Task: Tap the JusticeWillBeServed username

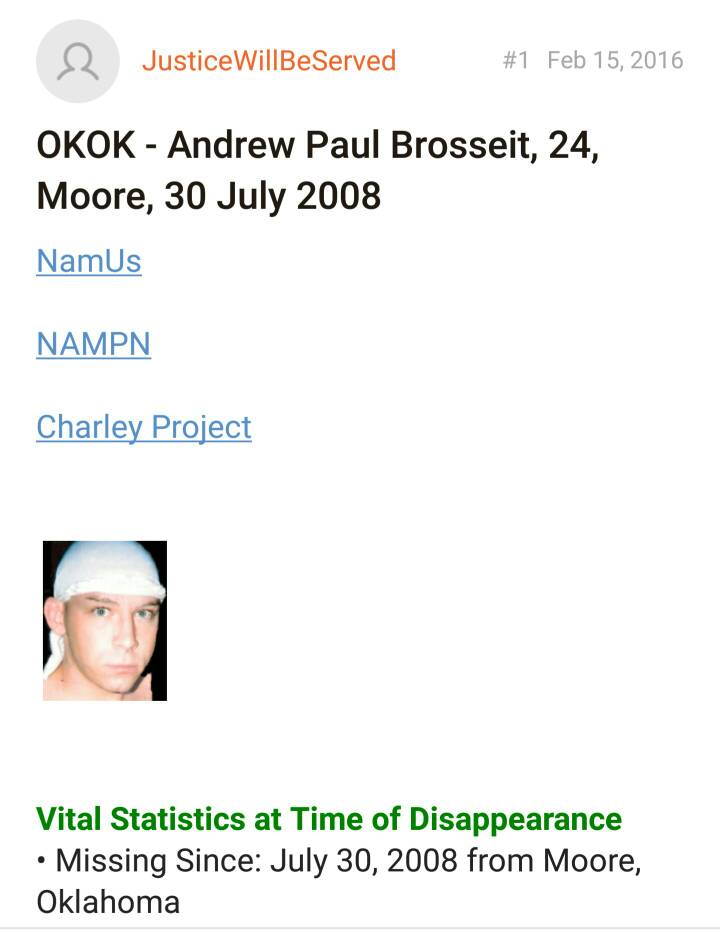Action: [268, 61]
